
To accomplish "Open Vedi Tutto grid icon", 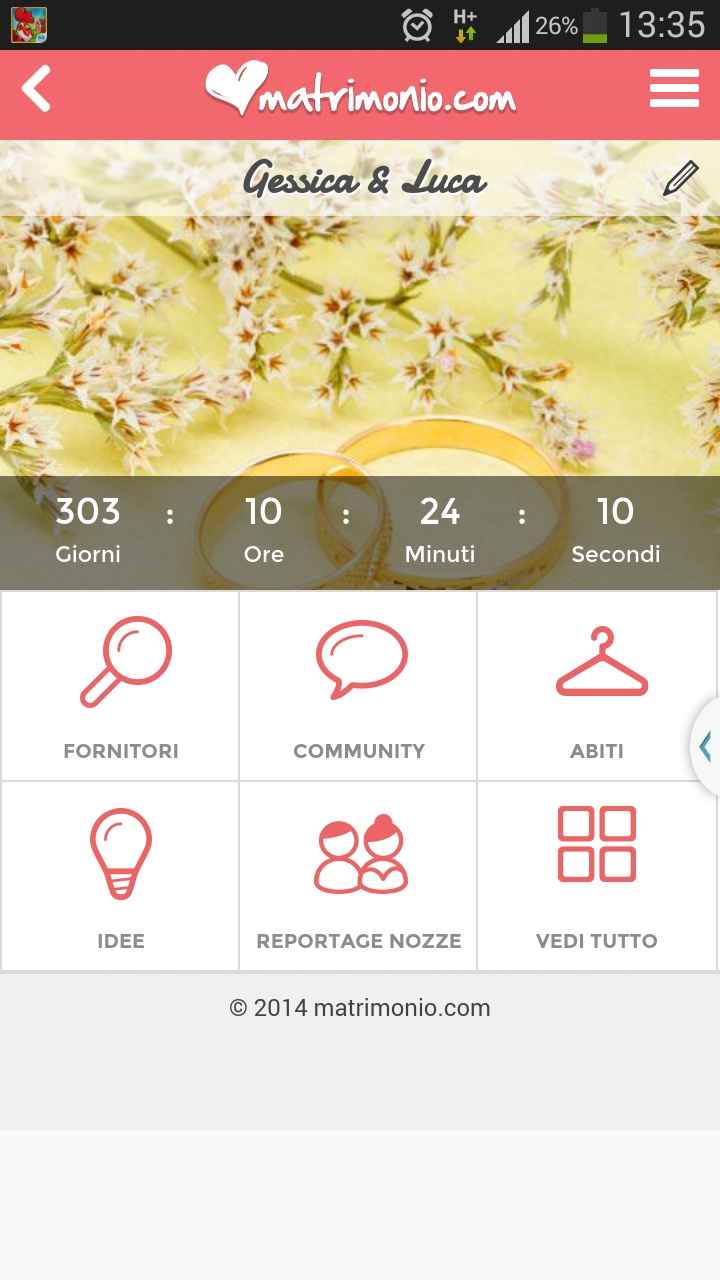I will (597, 875).
